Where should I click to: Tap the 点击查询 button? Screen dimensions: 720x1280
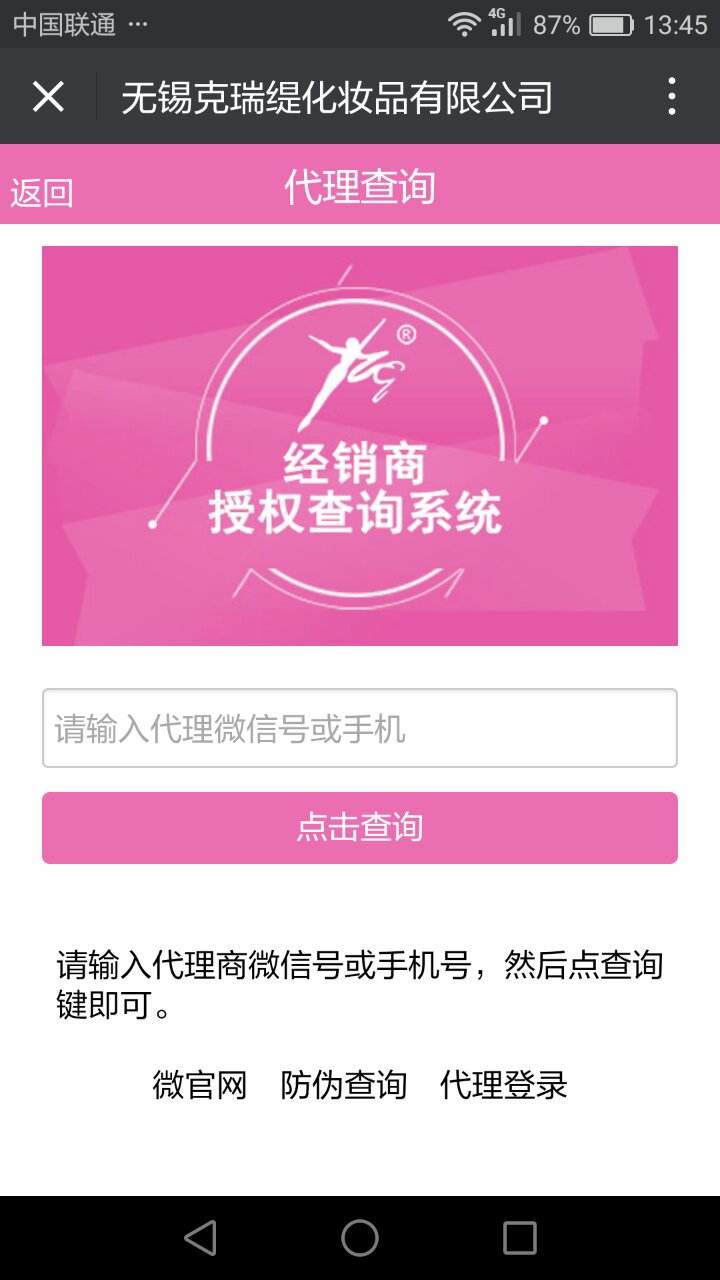pyautogui.click(x=360, y=828)
